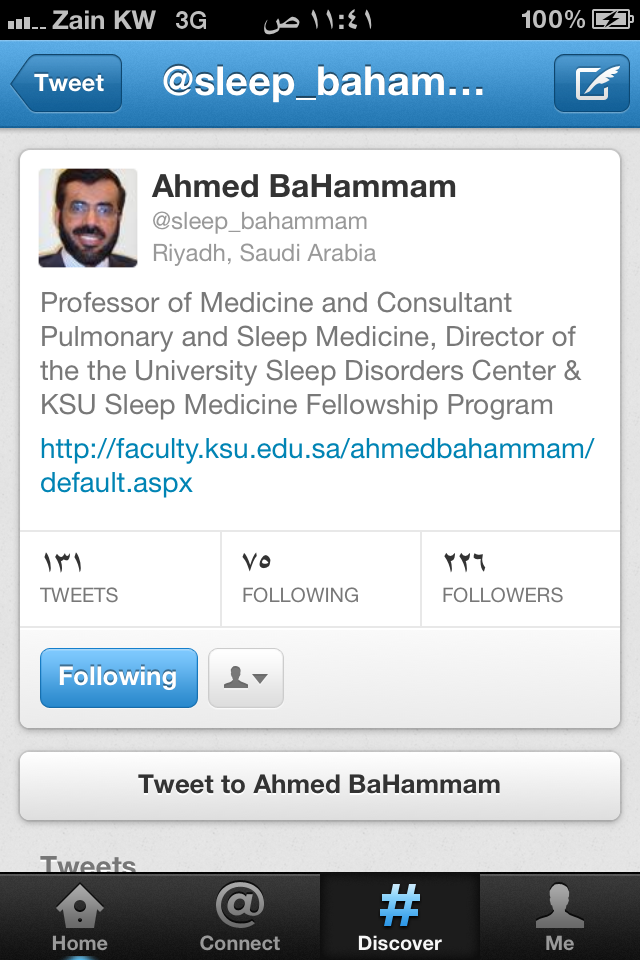View the list of tweets count
This screenshot has height=960, width=640.
coord(120,579)
